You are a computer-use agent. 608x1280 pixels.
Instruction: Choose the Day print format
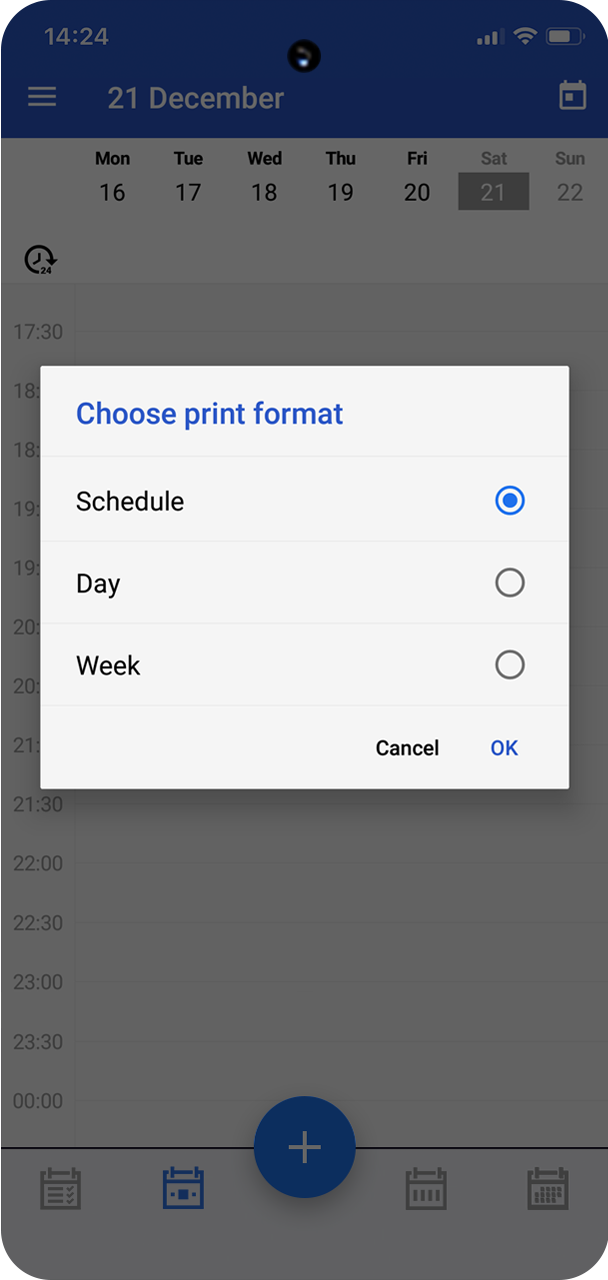click(x=304, y=583)
